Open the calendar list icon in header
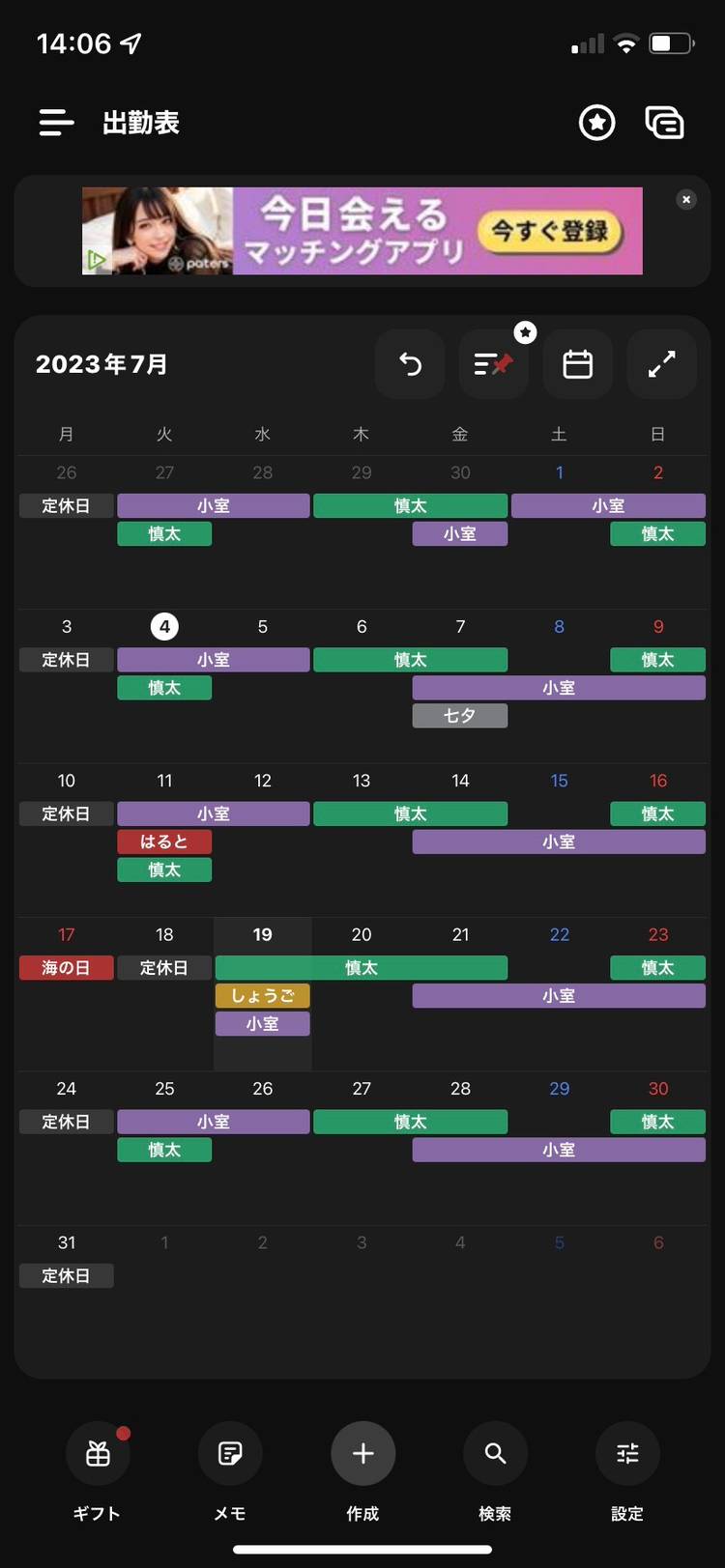 (x=664, y=123)
